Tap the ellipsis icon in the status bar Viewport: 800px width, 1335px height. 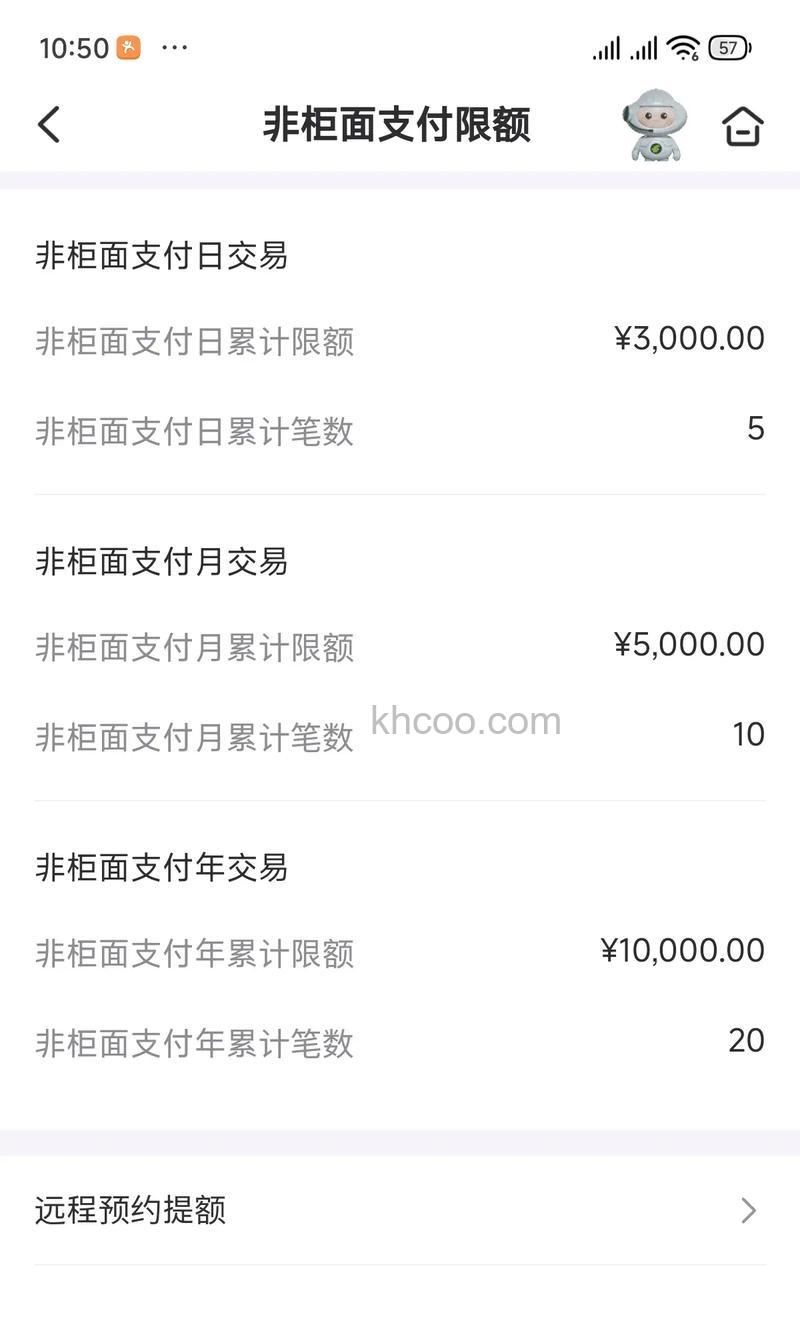click(x=174, y=46)
